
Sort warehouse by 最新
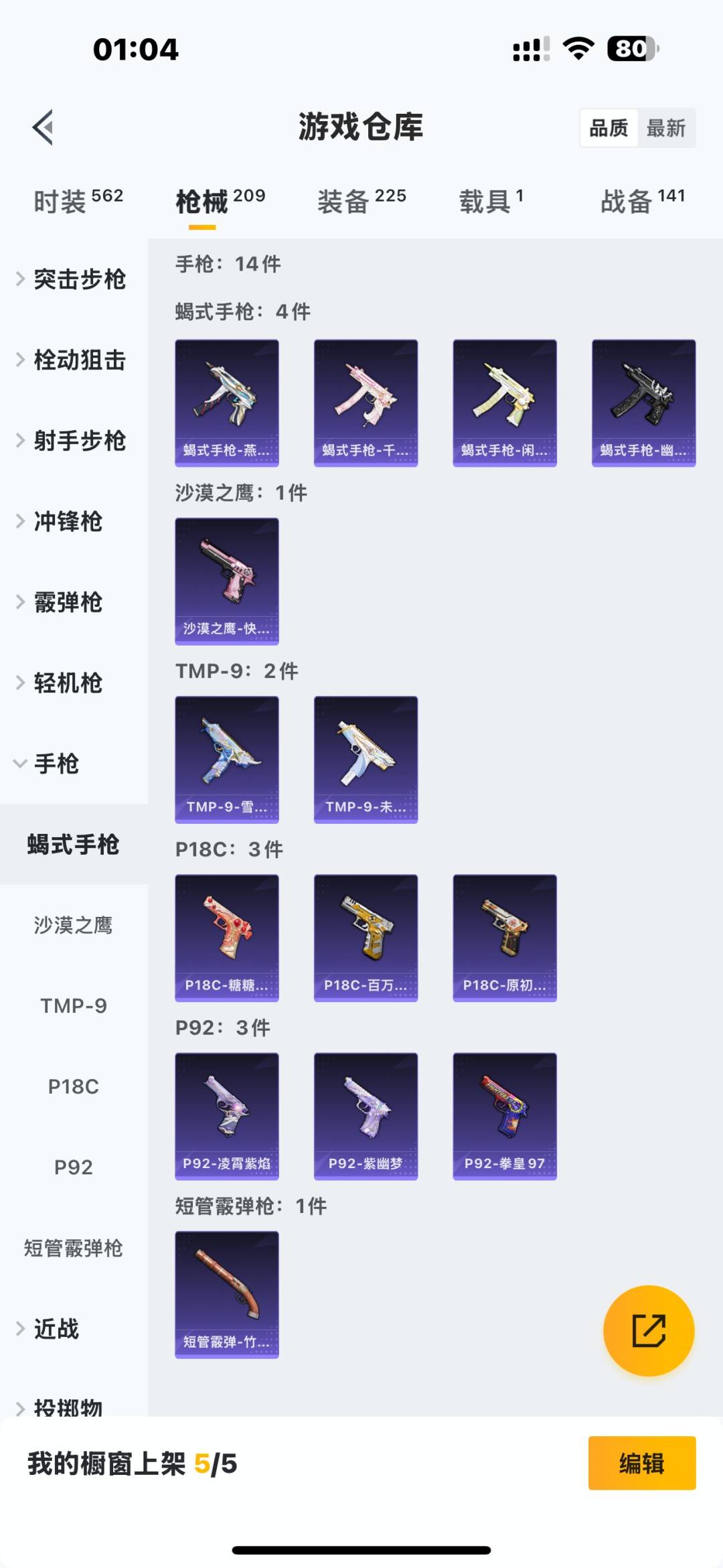point(665,128)
